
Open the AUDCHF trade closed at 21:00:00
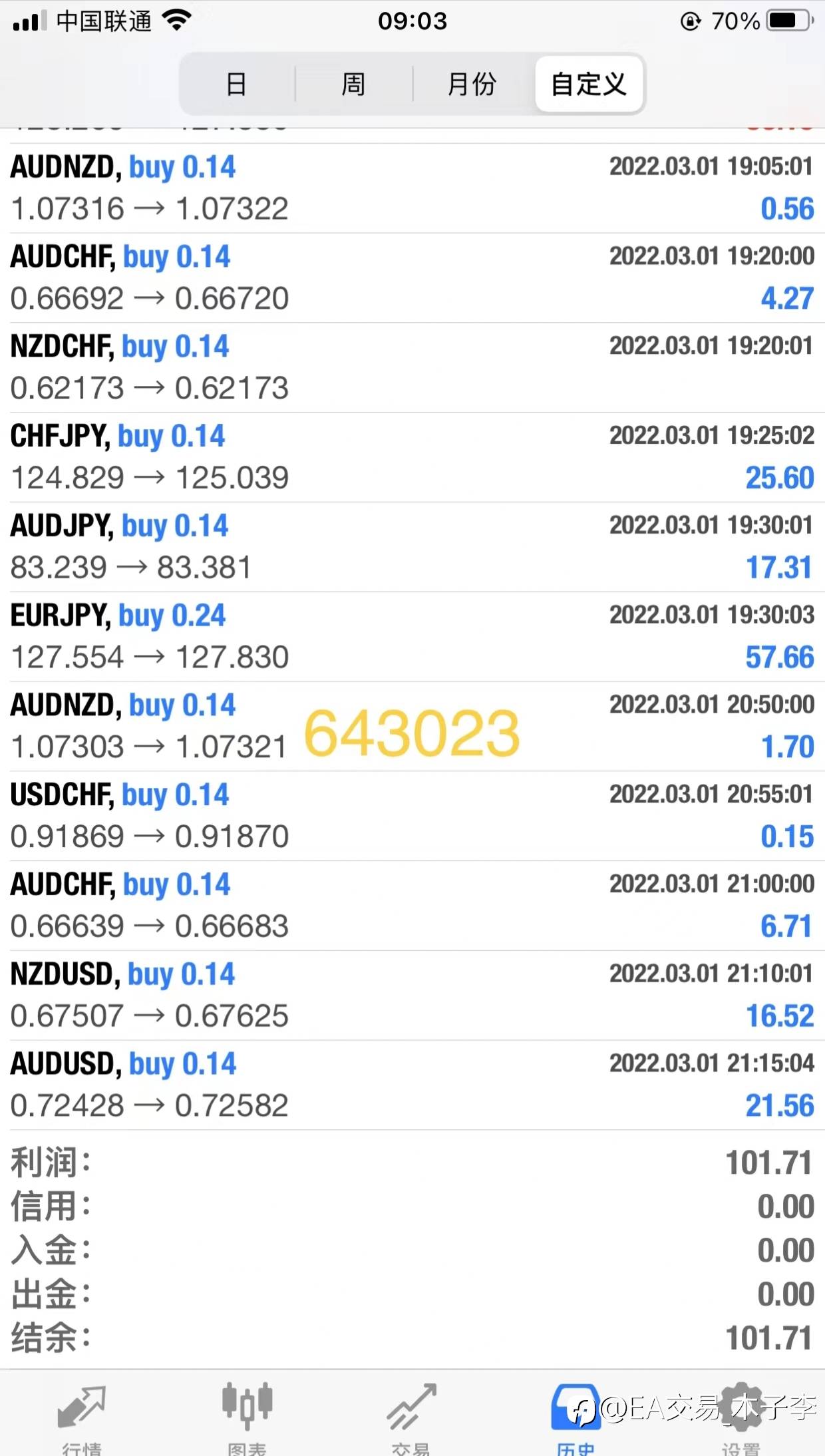[x=412, y=906]
